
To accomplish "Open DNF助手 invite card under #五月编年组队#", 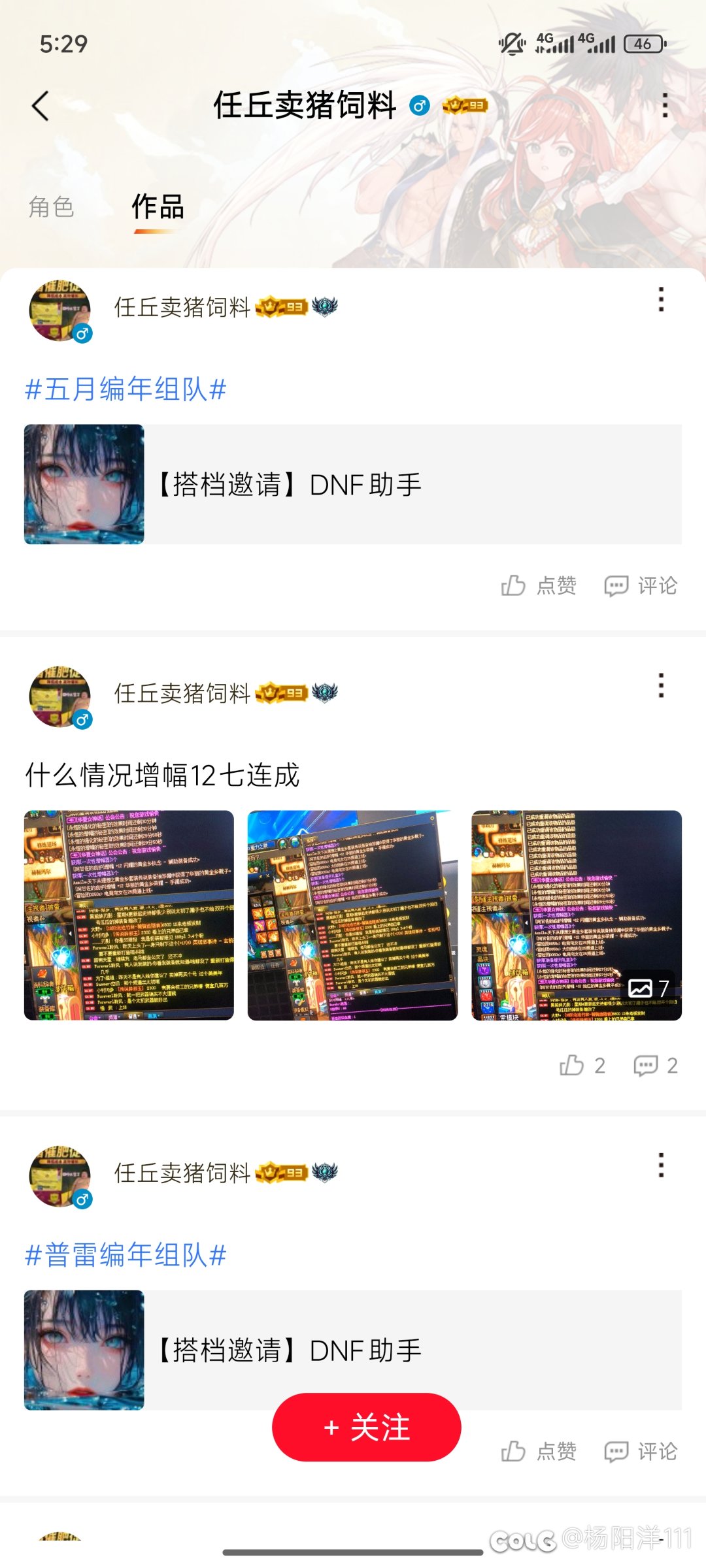I will coord(353,484).
